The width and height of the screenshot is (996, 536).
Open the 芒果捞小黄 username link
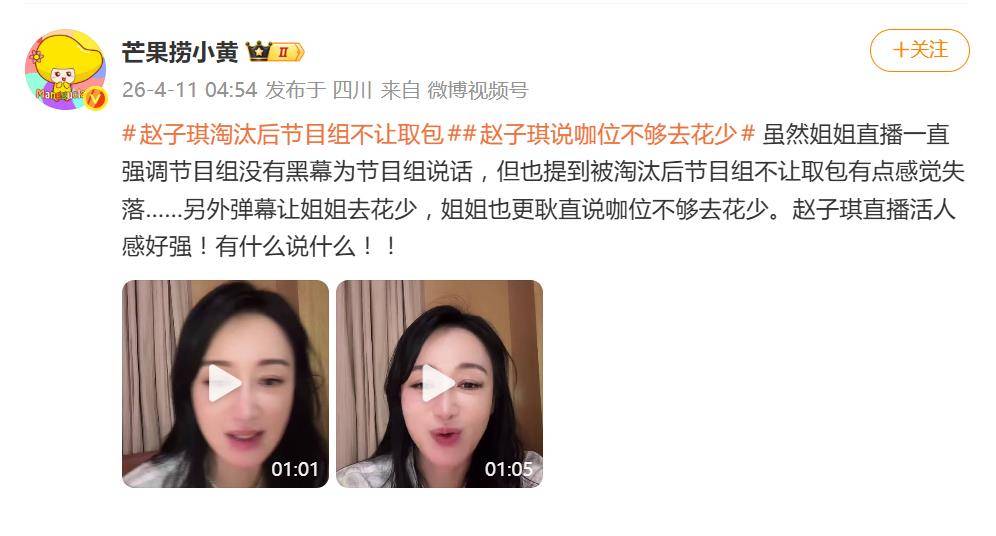(180, 51)
